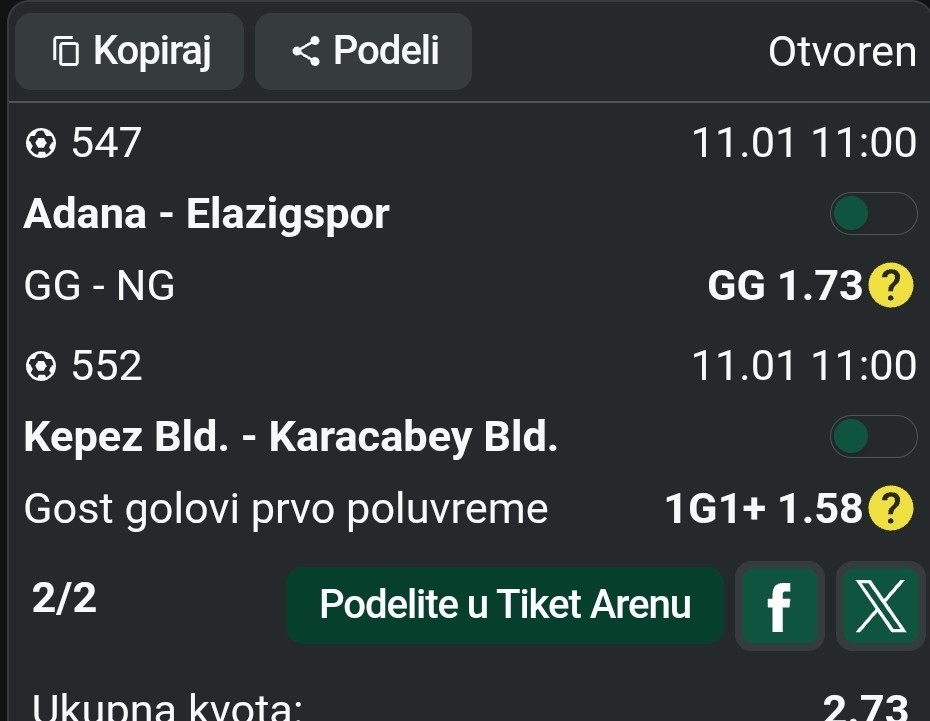Open help icon next to 1G1+ 1.58
Viewport: 930px width, 721px height.
pyautogui.click(x=891, y=511)
